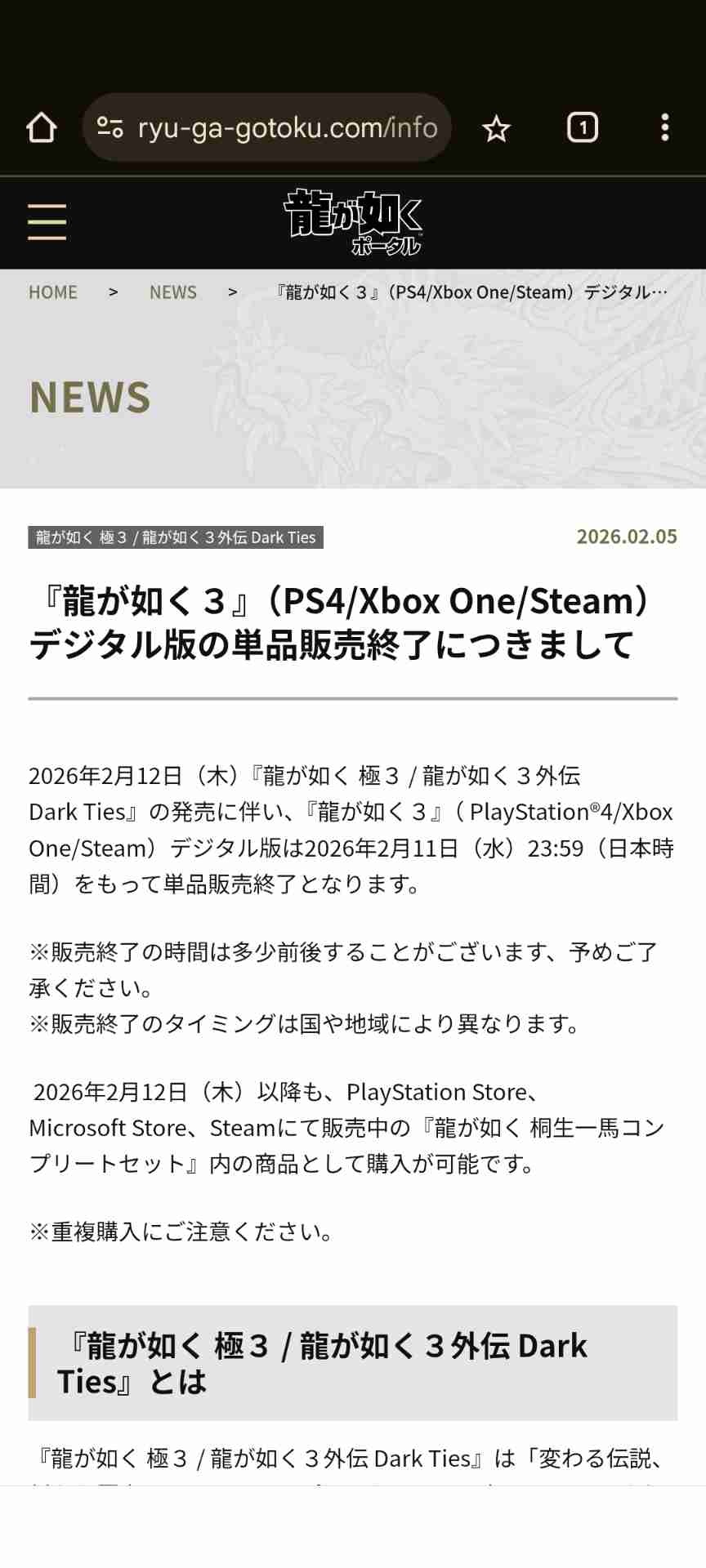The image size is (706, 1568).
Task: Open the 龍が如く ポータル site logo link
Action: [353, 222]
